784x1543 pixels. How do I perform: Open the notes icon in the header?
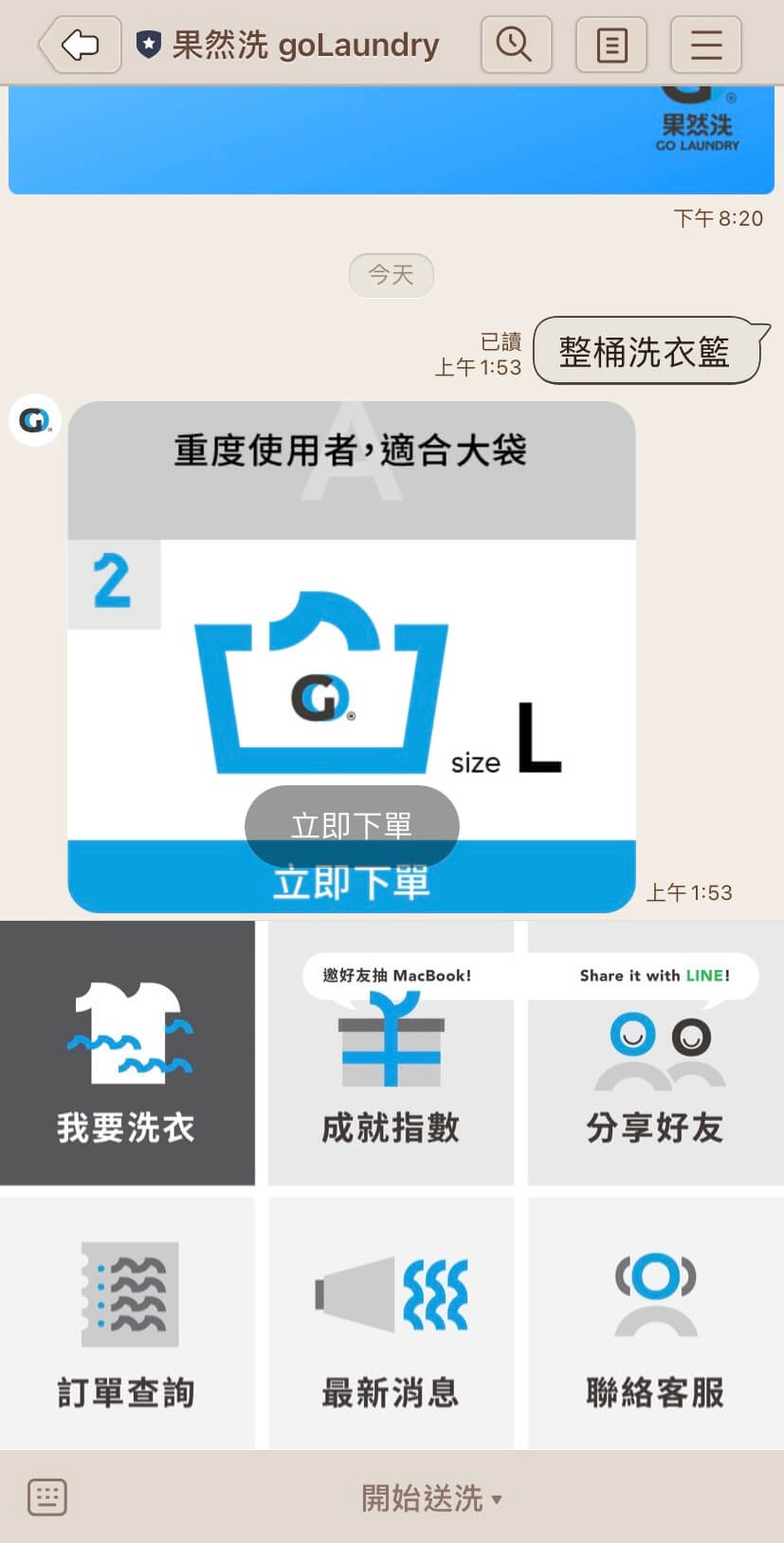point(611,45)
